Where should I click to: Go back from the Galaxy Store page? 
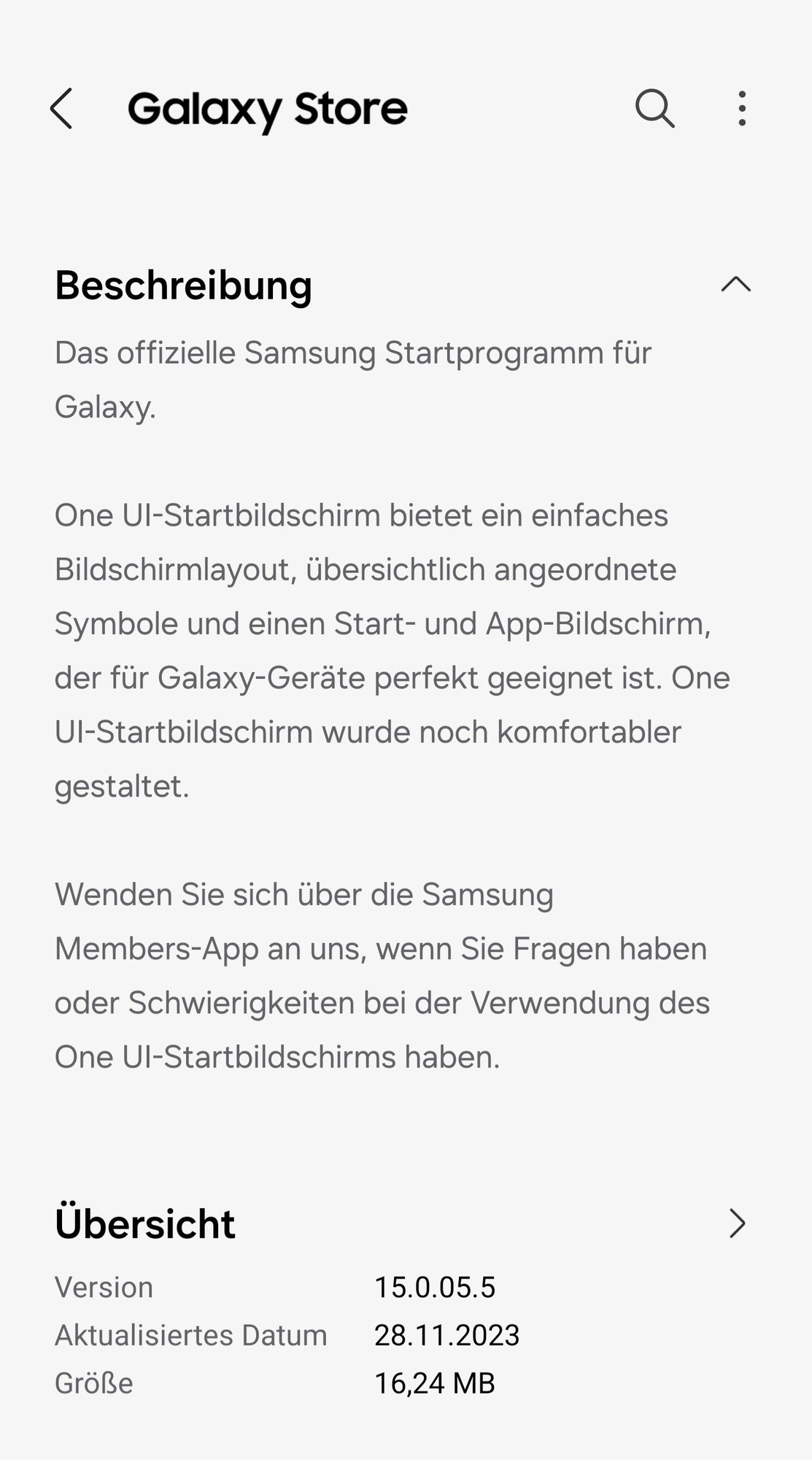point(61,109)
